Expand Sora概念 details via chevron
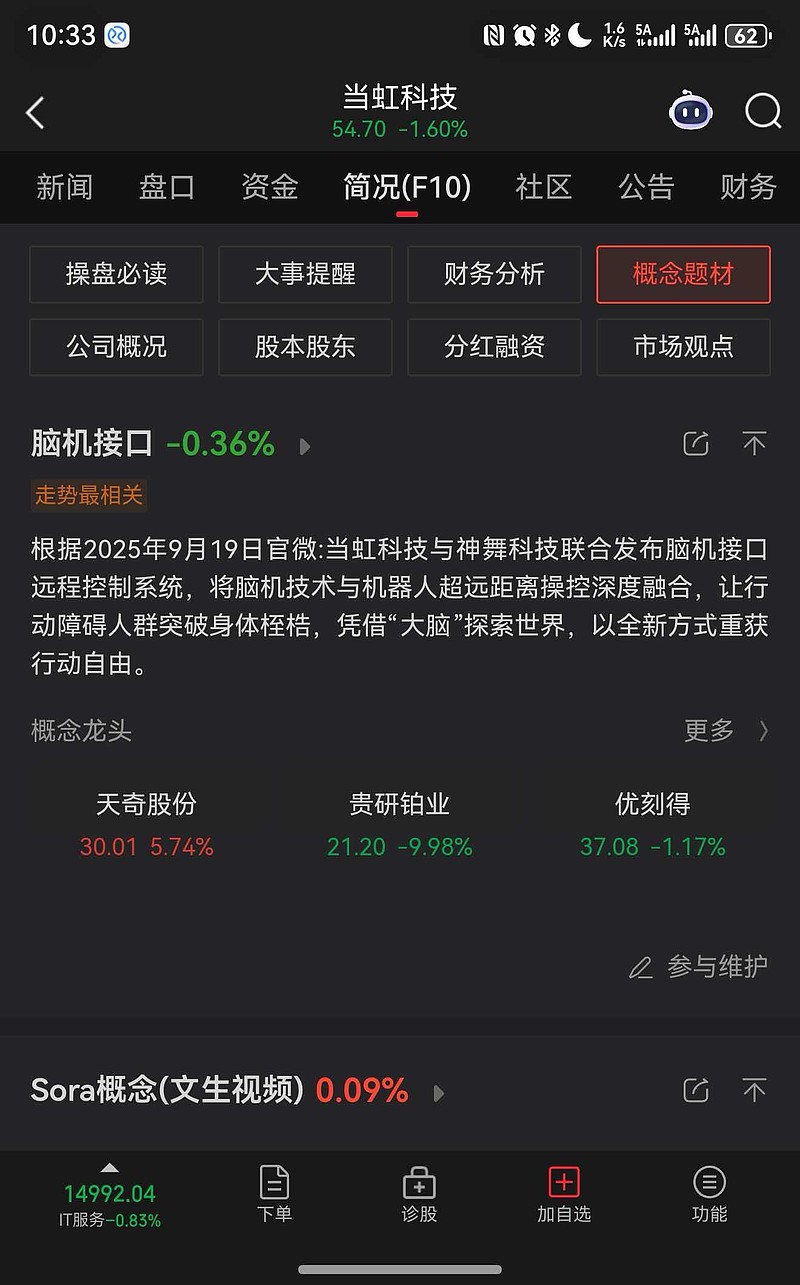Viewport: 800px width, 1285px height. [438, 1095]
